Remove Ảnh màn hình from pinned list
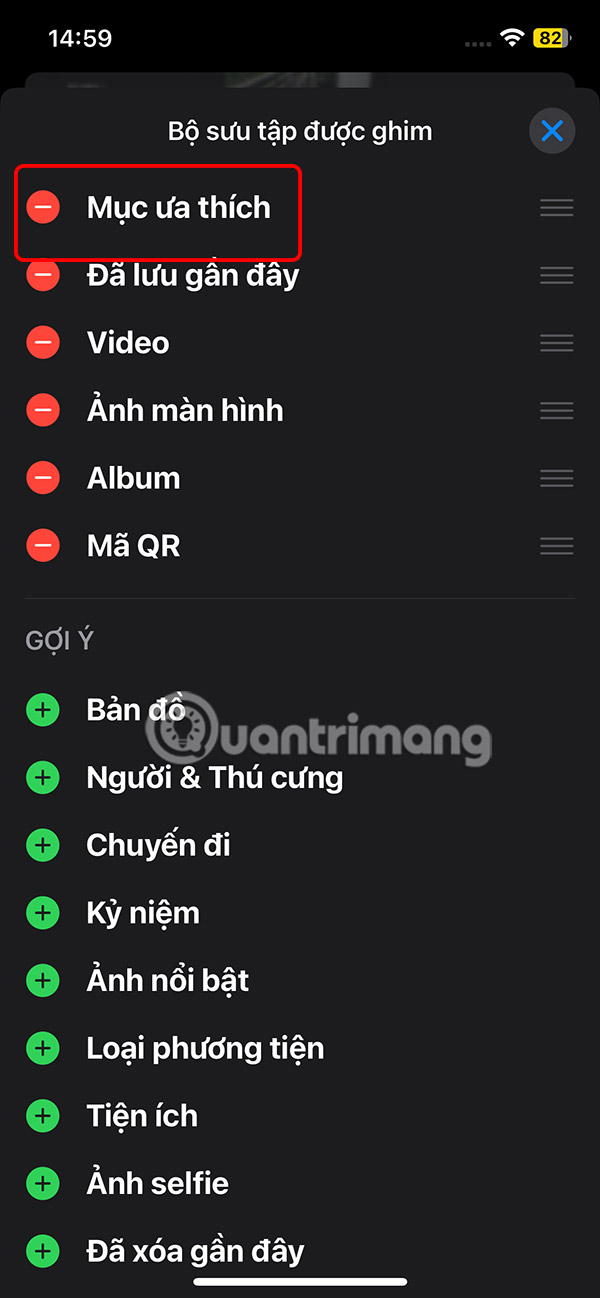This screenshot has height=1298, width=600. [x=43, y=410]
